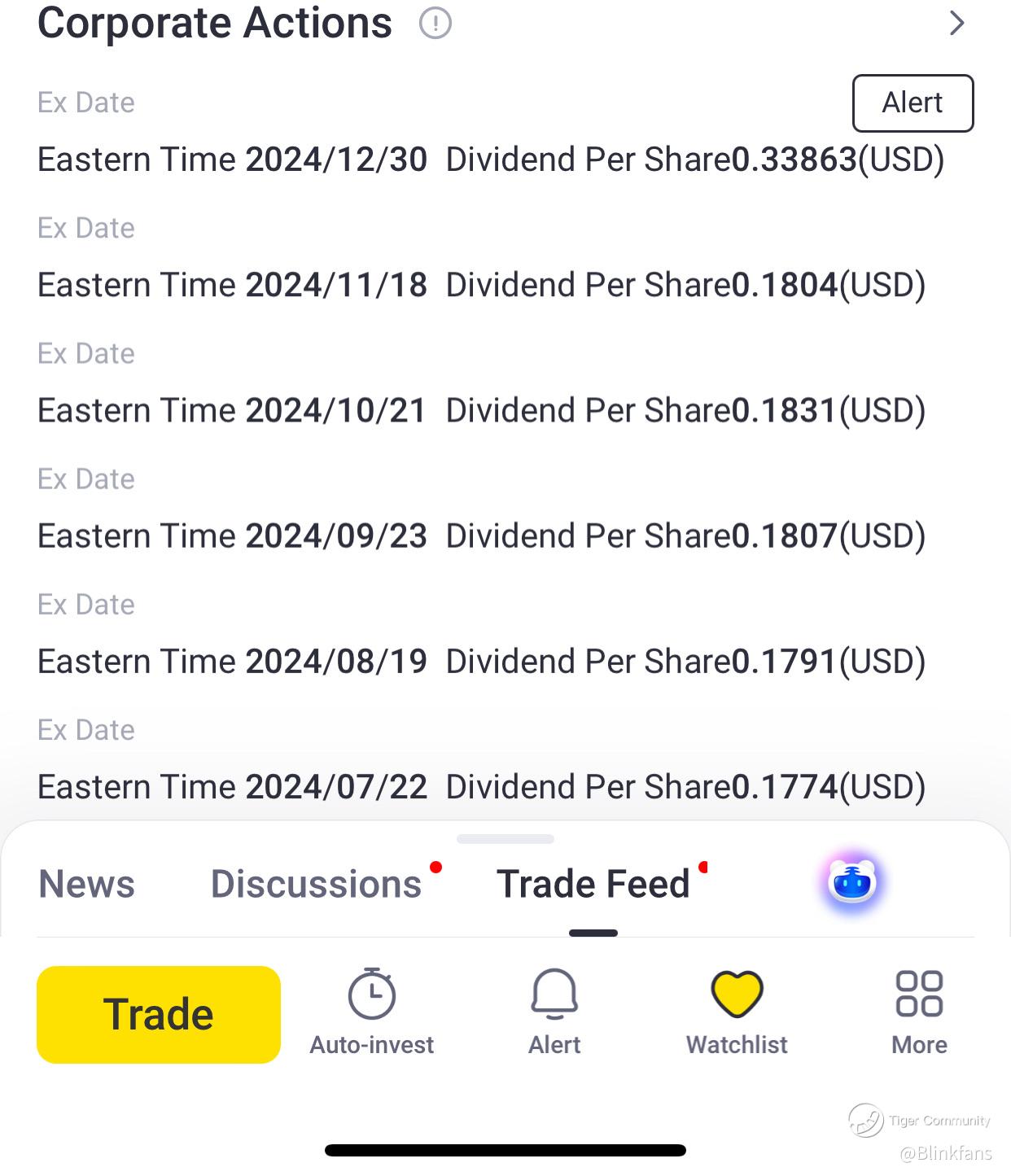Select the Trade Feed tab
1011x1176 pixels.
point(593,884)
